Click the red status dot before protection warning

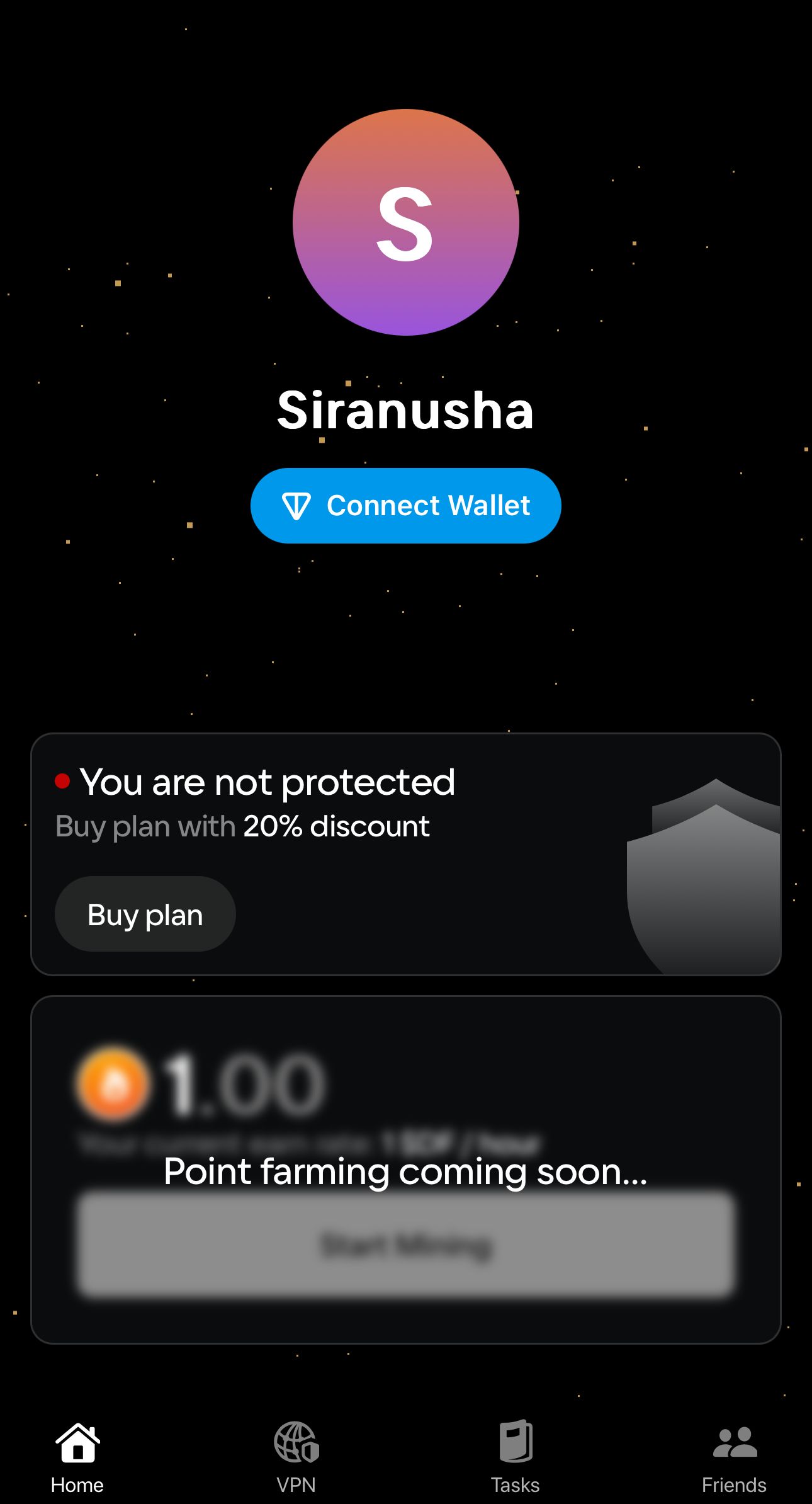62,781
